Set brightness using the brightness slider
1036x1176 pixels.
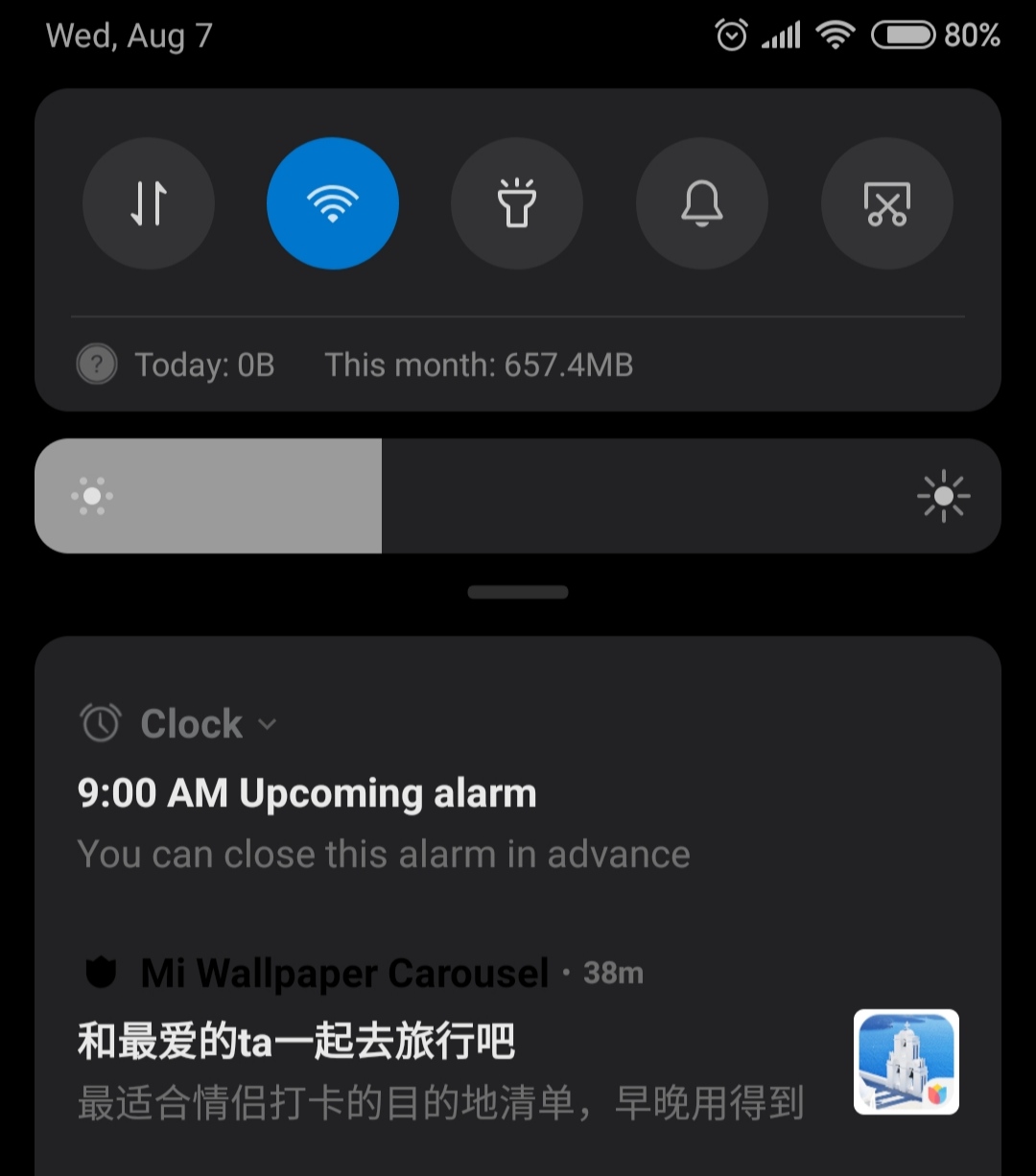coord(518,496)
